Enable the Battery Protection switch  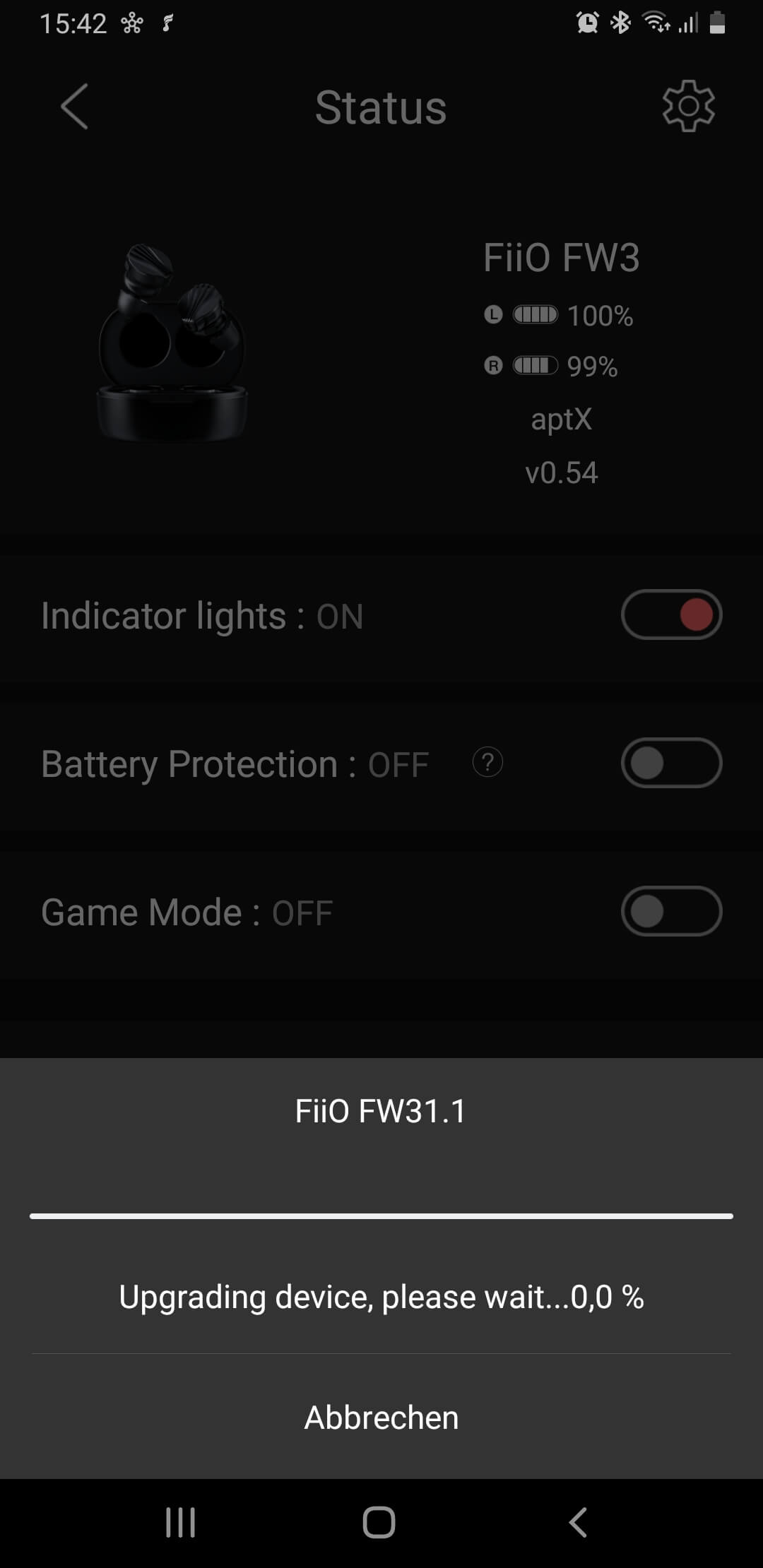pyautogui.click(x=671, y=763)
